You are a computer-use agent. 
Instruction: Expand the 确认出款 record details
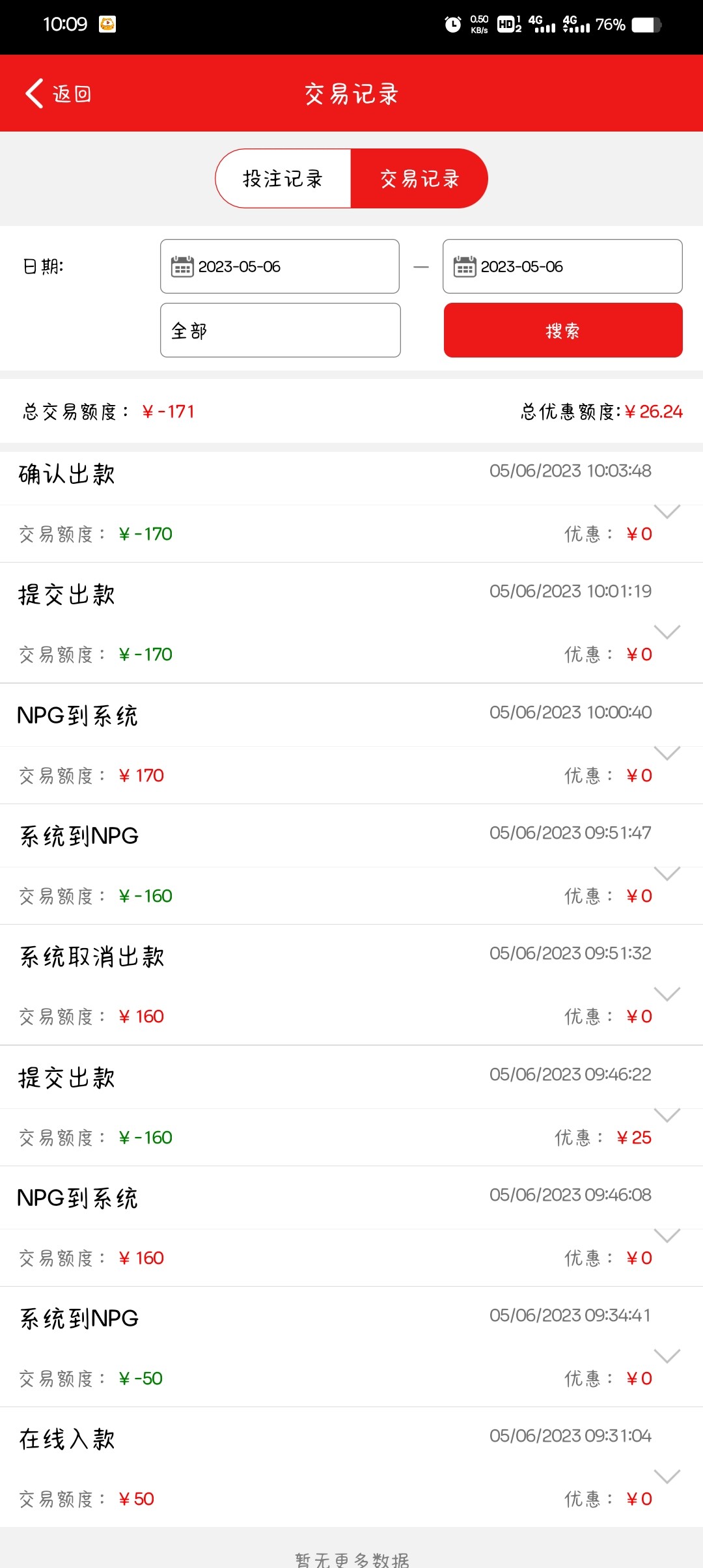coord(666,513)
